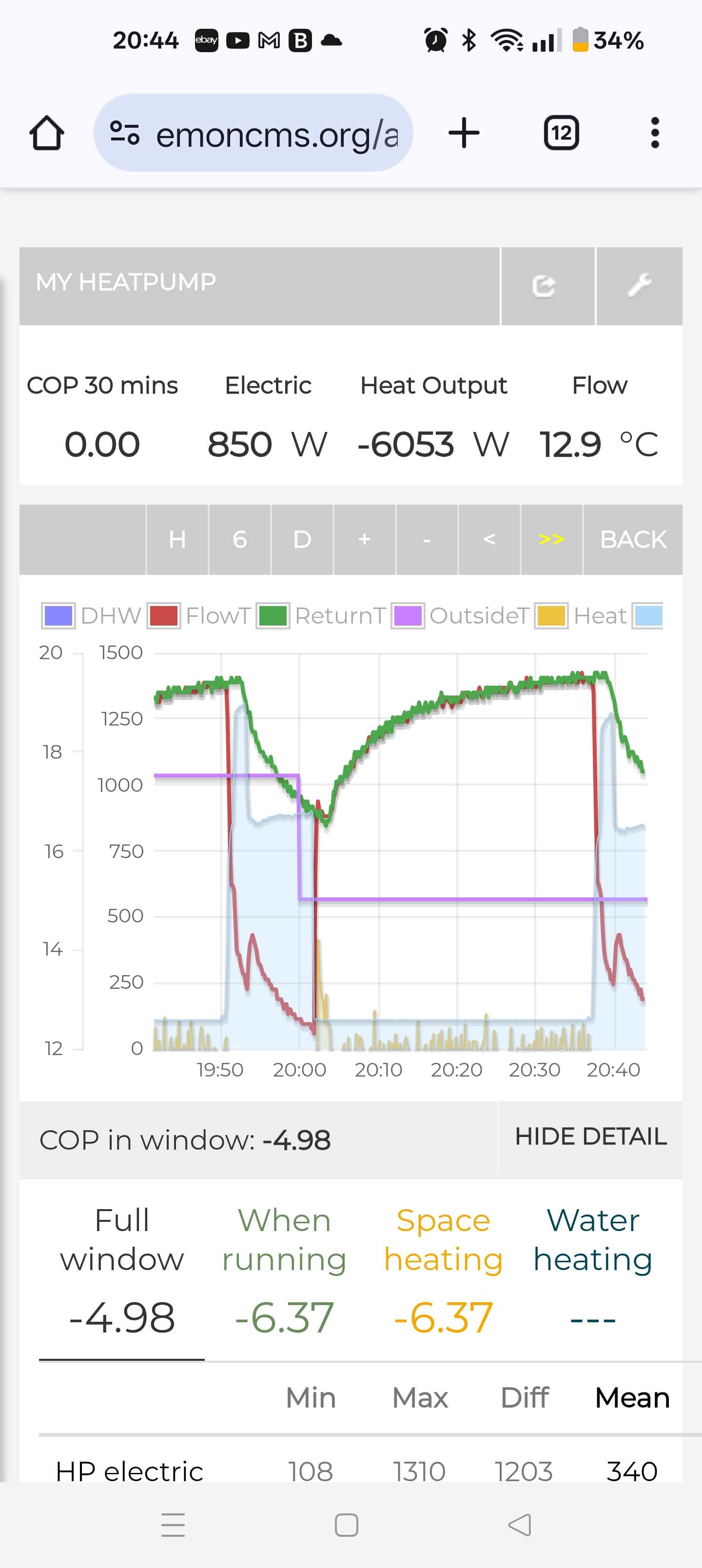Jump graph forward with >> button
This screenshot has height=1568, width=702.
[552, 539]
